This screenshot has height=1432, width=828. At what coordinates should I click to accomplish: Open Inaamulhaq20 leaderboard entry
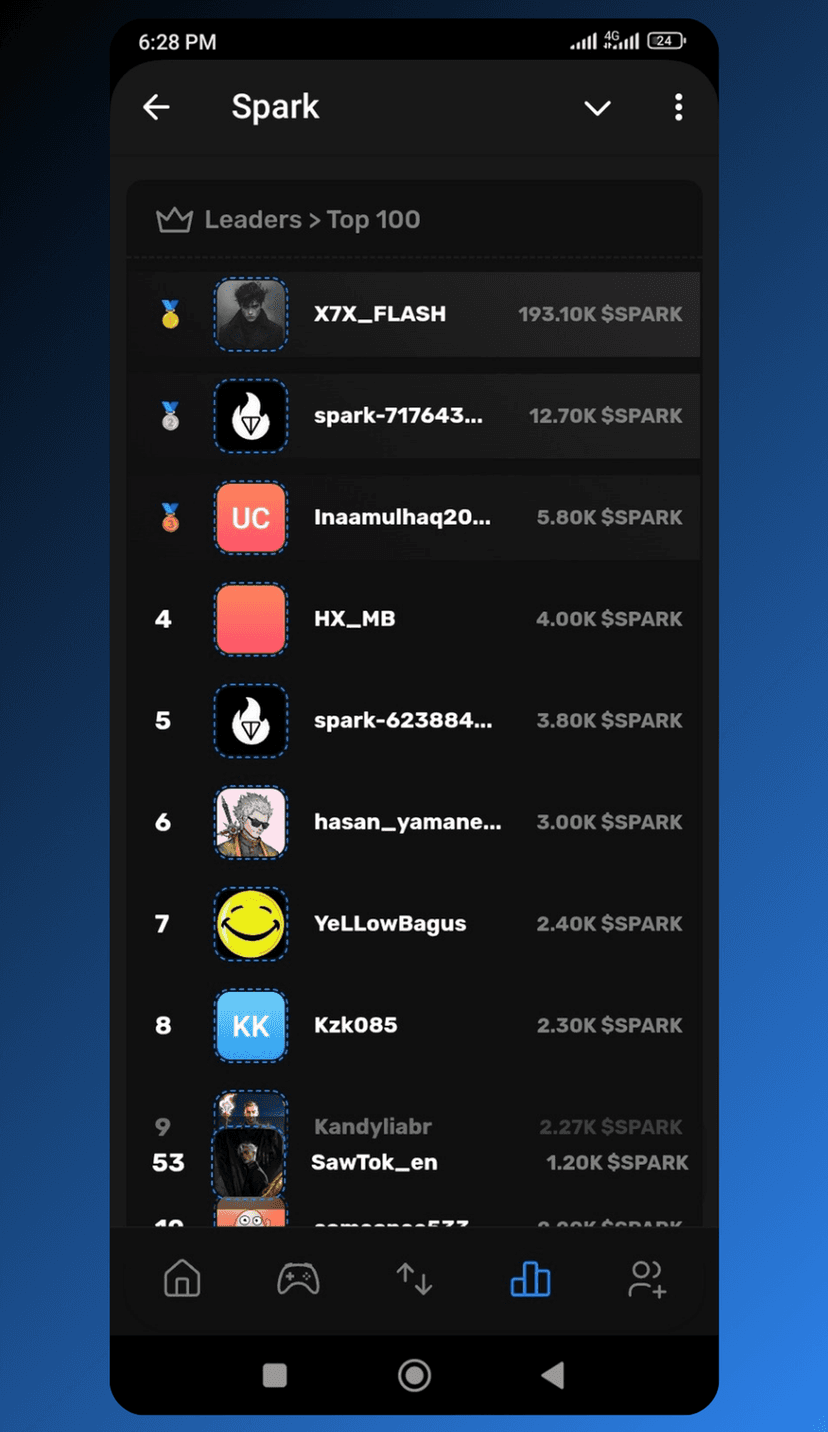415,518
